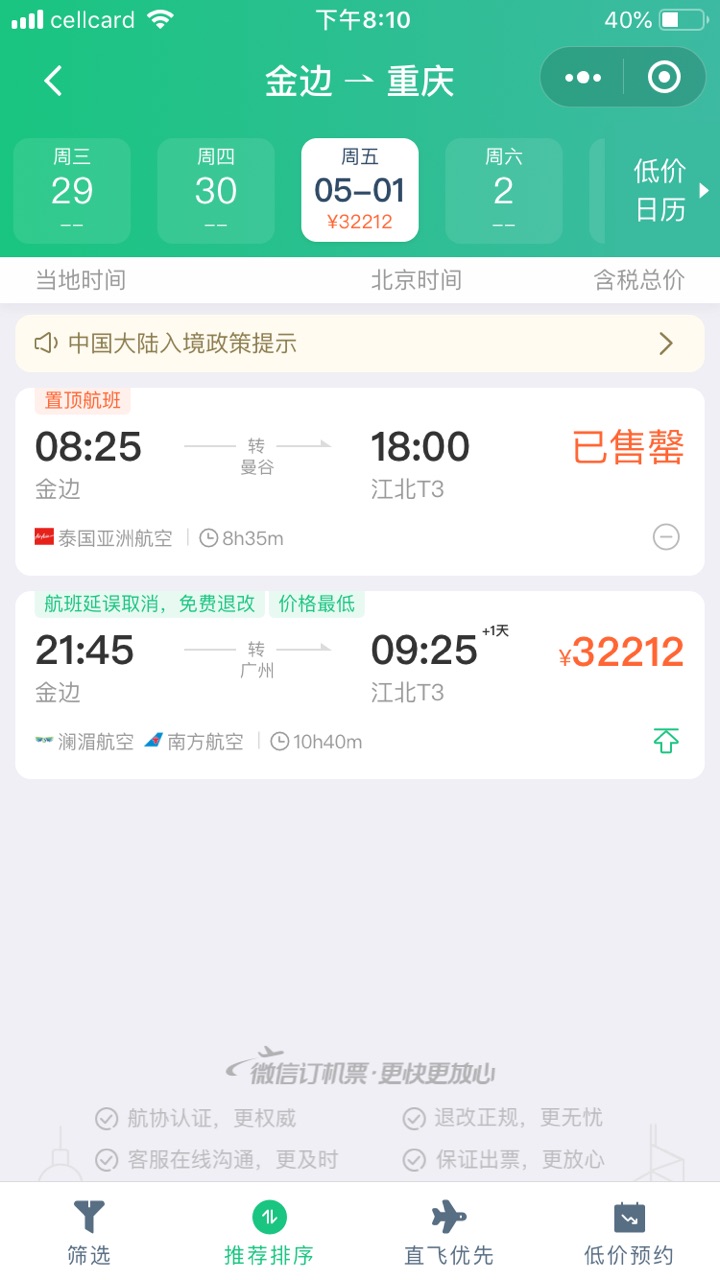Open 筛选 filter options

point(89,1232)
